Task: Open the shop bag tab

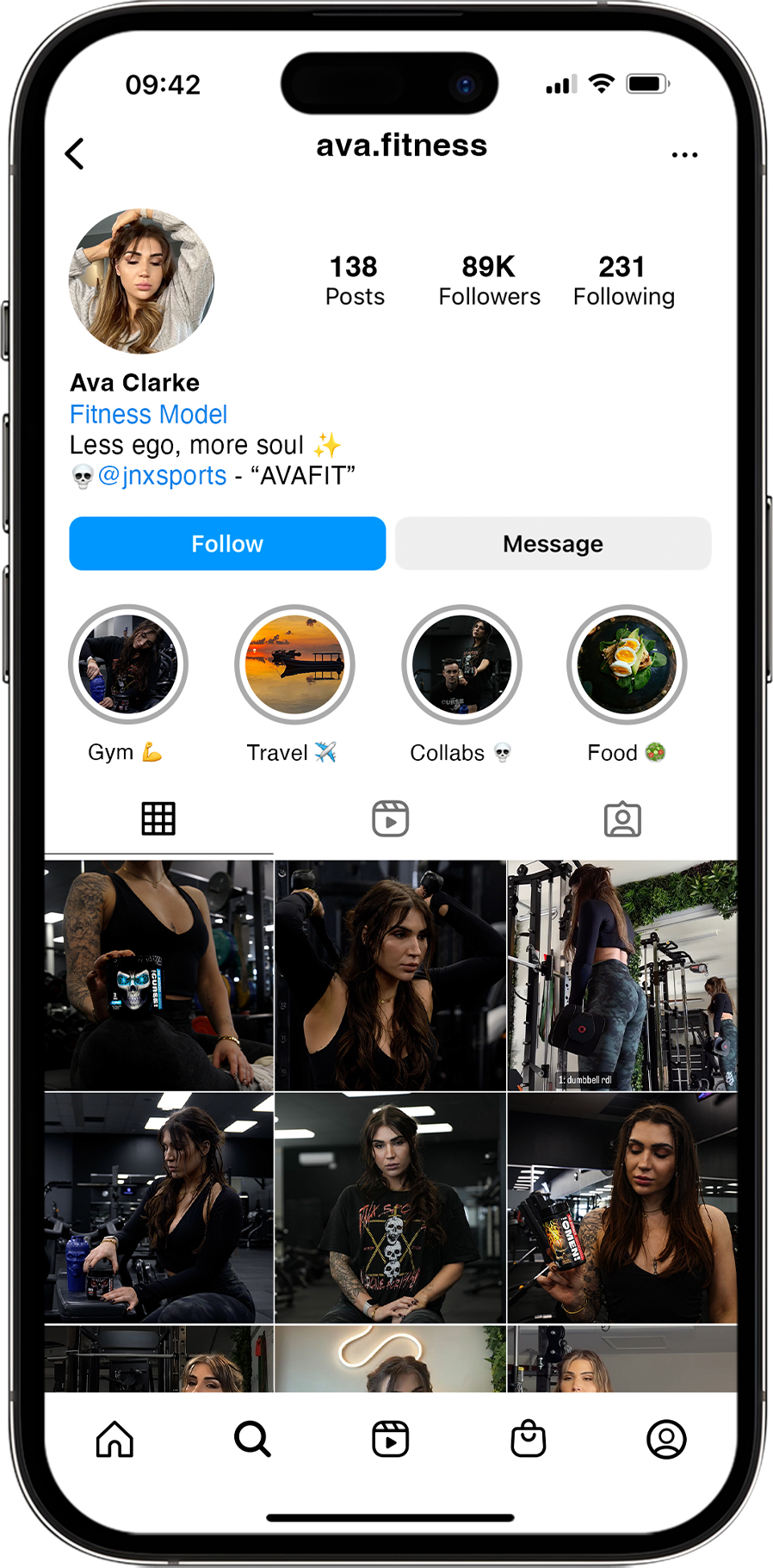Action: pos(528,1439)
